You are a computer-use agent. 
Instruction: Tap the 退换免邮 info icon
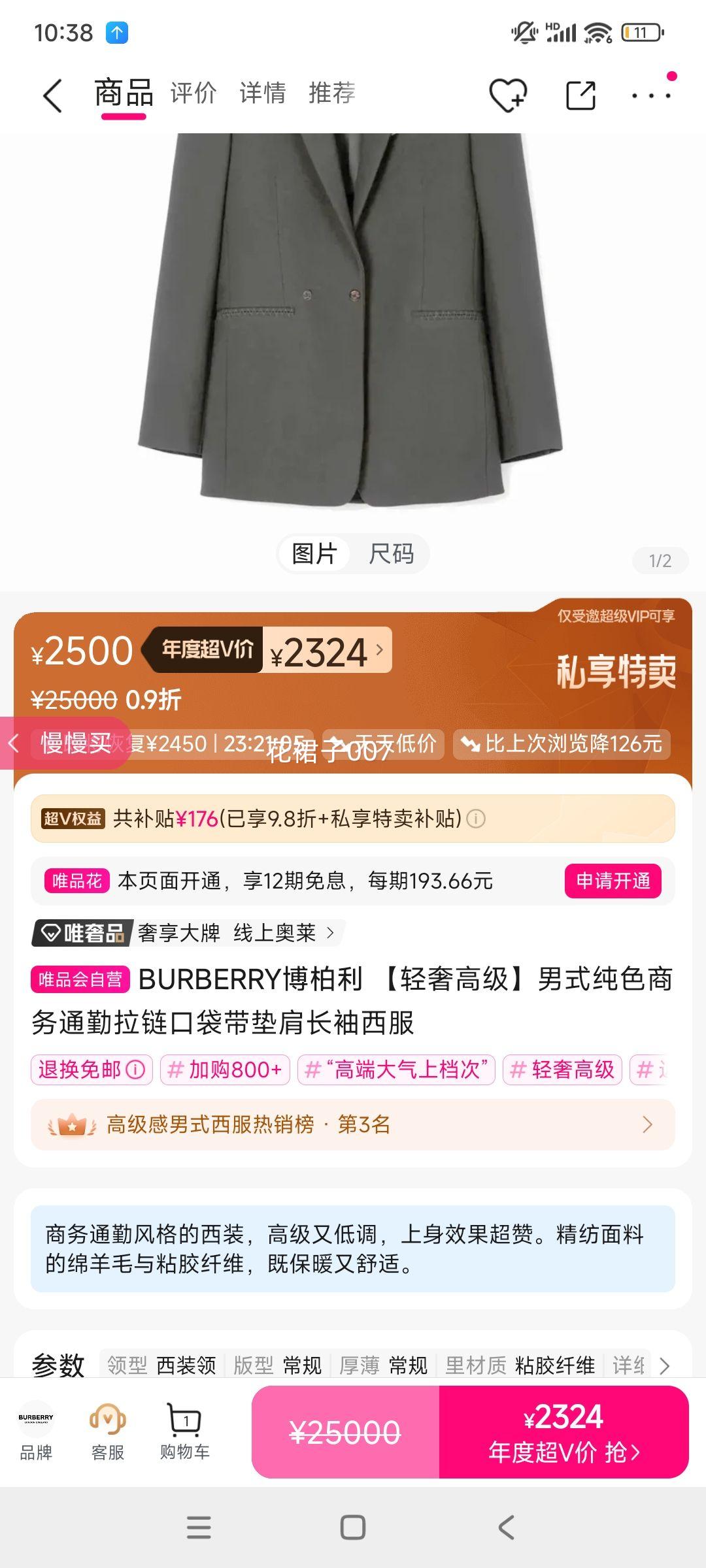(x=133, y=1070)
